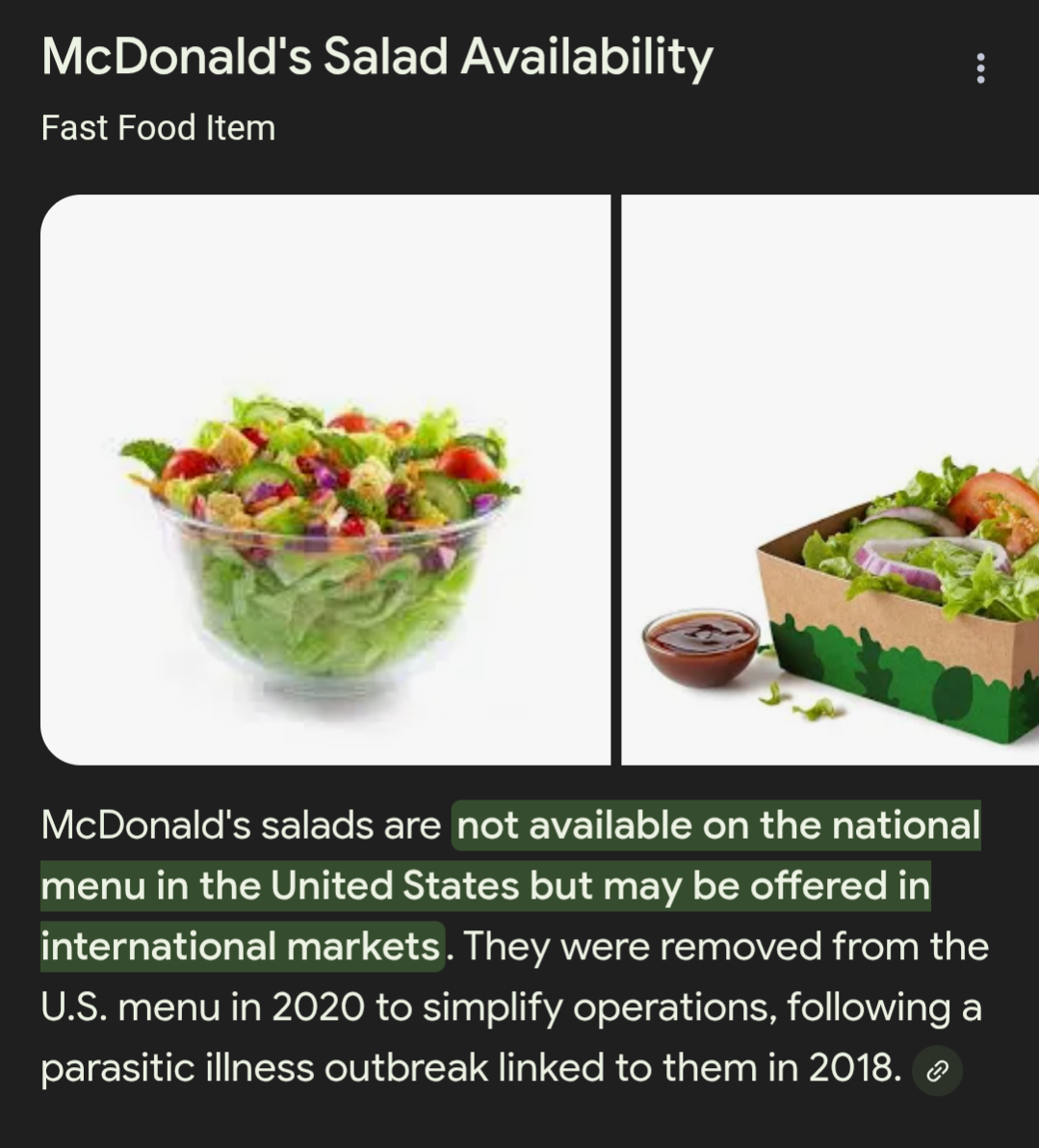Open the three-dot overflow menu
Screen dimensions: 1039x1148
980,68
